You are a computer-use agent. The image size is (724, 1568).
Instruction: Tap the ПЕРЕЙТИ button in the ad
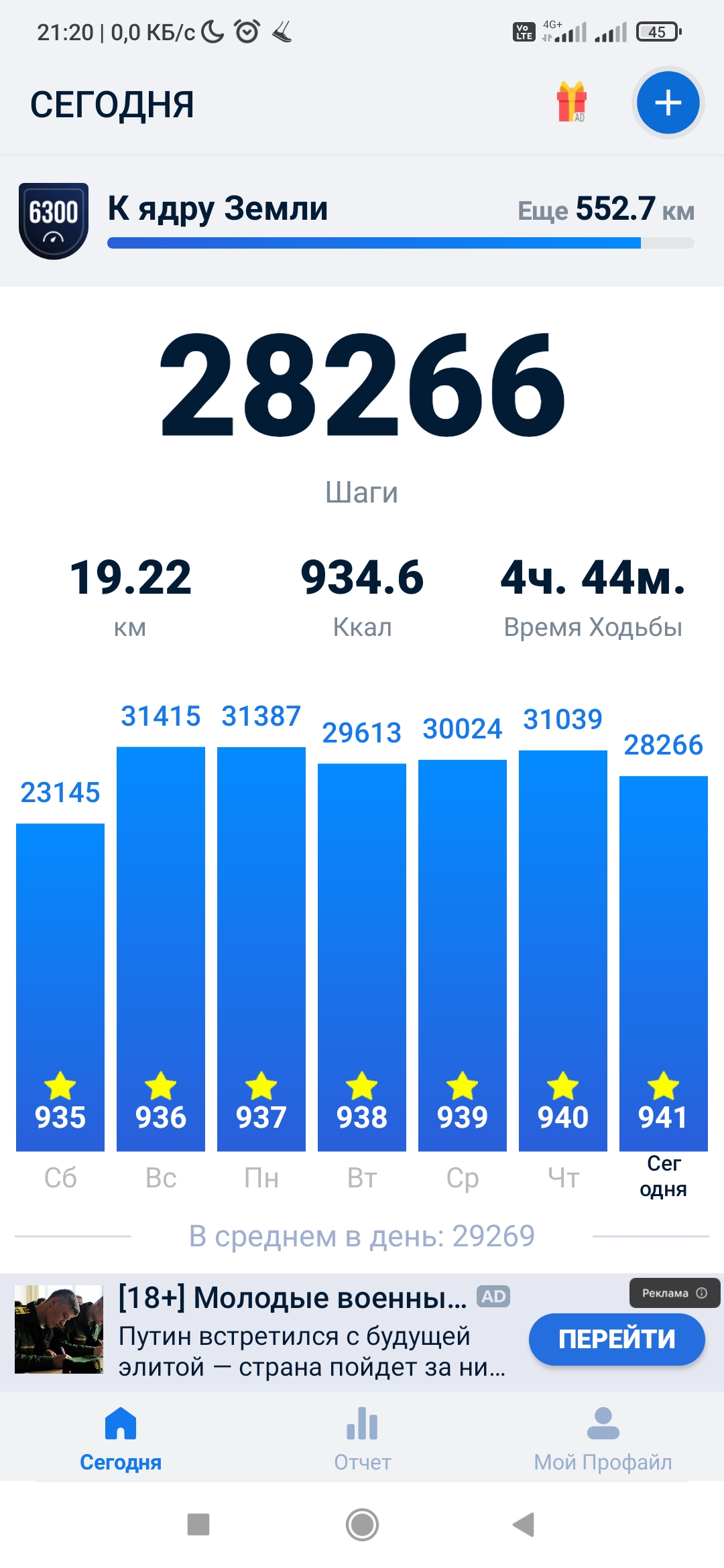pos(617,1340)
